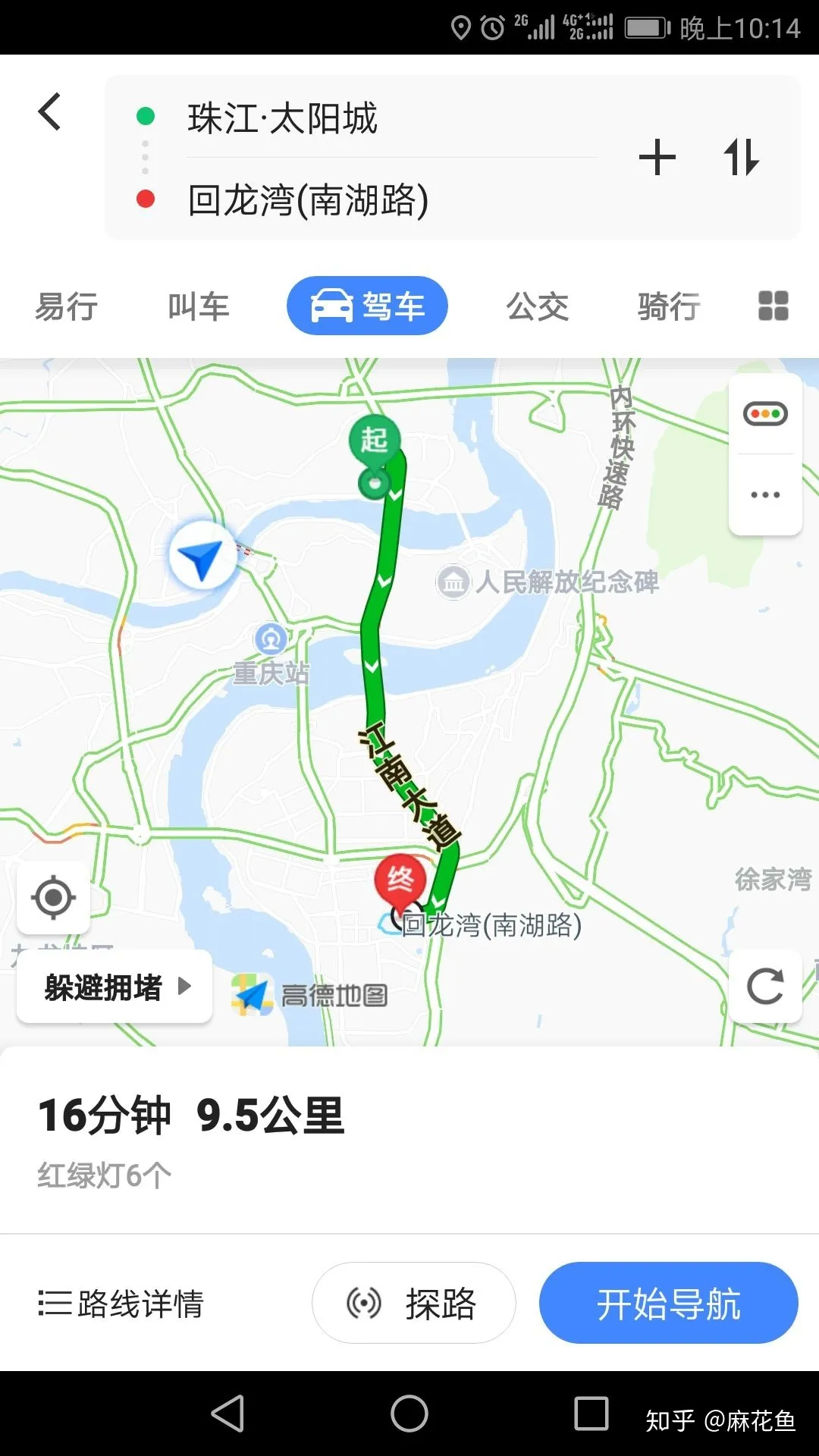Viewport: 819px width, 1456px height.
Task: Start navigation with 开始导航
Action: (668, 1304)
